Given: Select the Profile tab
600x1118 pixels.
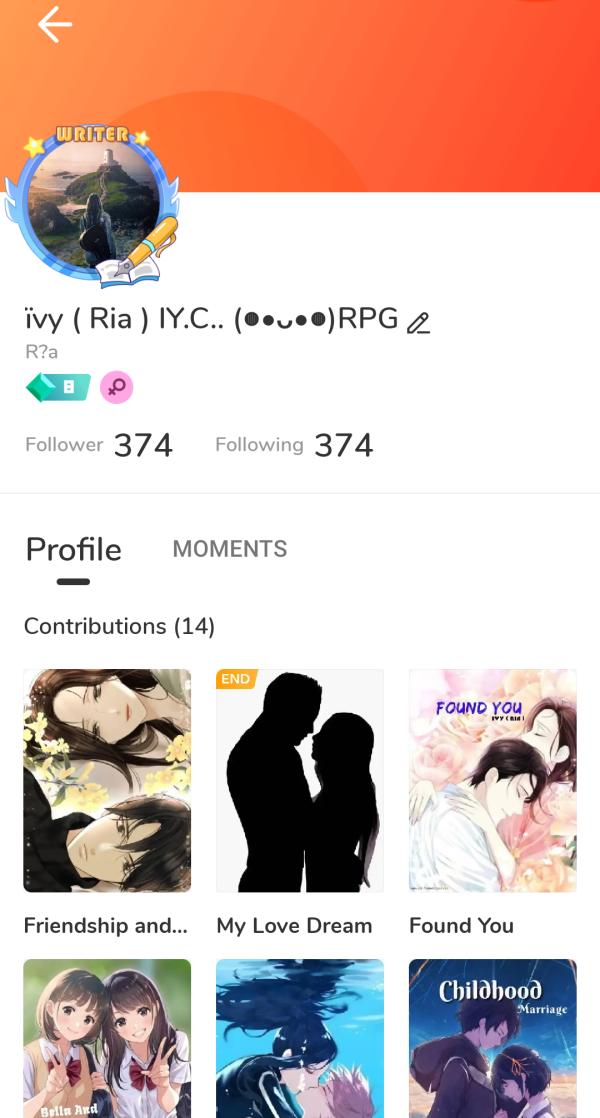Looking at the screenshot, I should click(73, 550).
